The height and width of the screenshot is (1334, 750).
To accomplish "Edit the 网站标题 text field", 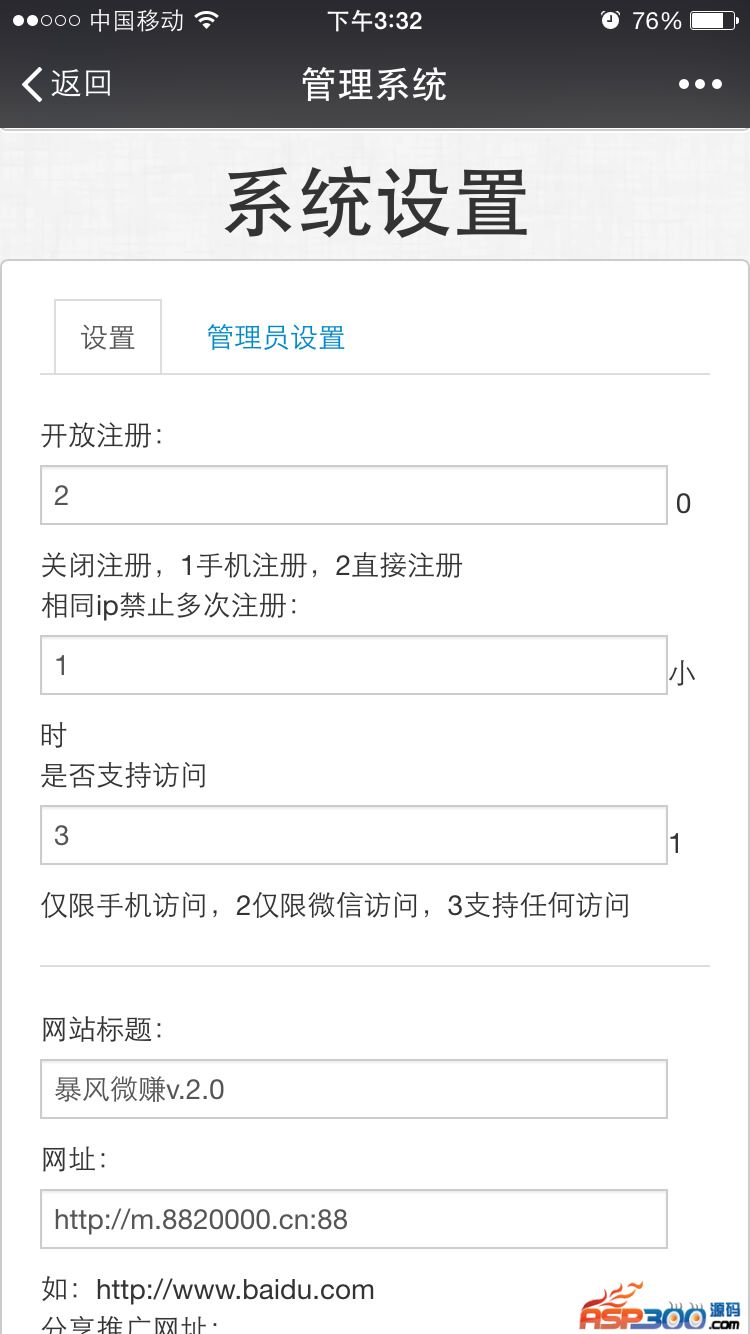I will [353, 1089].
